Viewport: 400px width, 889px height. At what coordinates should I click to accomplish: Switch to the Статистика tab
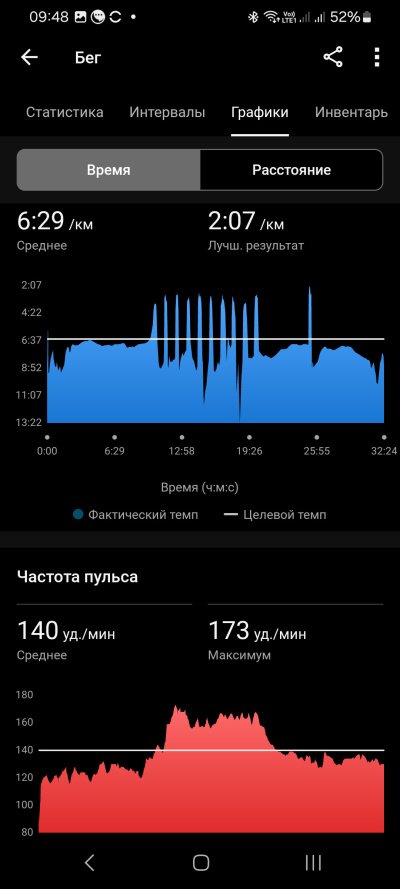click(x=65, y=112)
